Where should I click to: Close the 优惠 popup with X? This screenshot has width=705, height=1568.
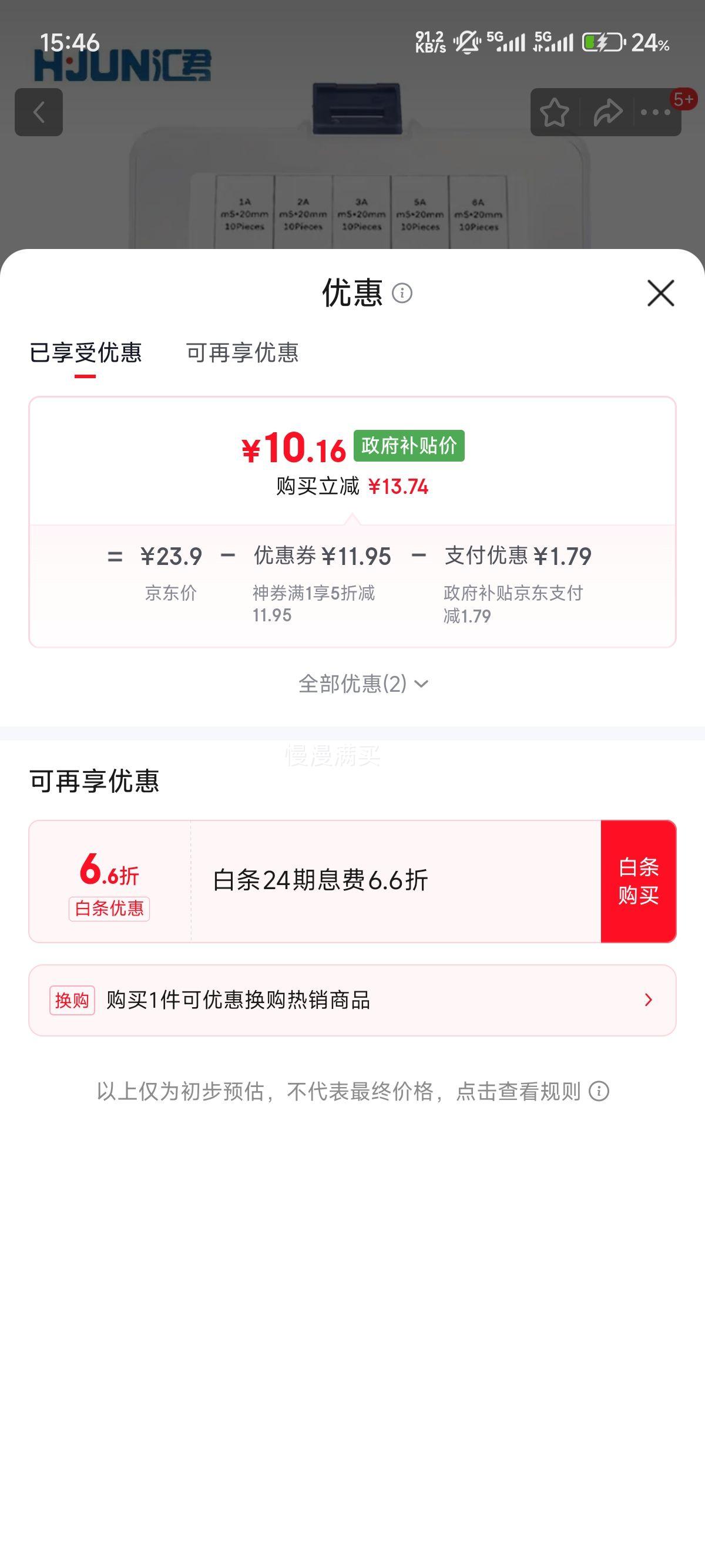660,295
